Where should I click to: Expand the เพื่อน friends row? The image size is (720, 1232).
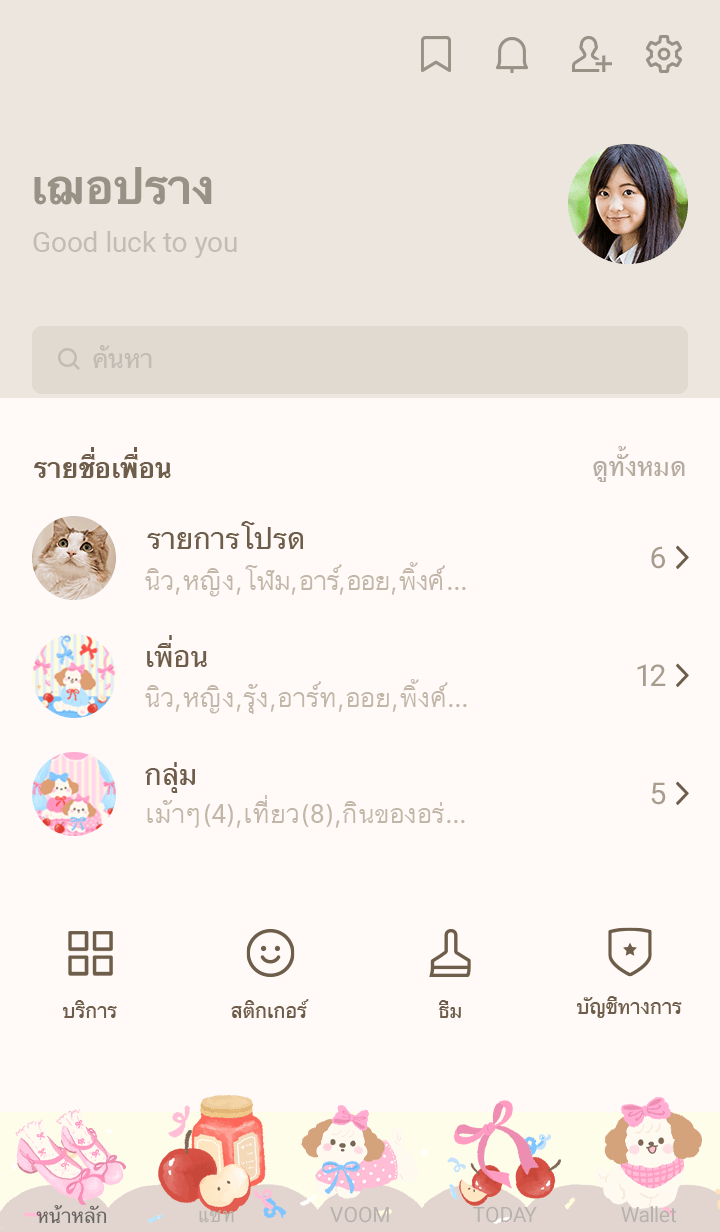point(360,676)
